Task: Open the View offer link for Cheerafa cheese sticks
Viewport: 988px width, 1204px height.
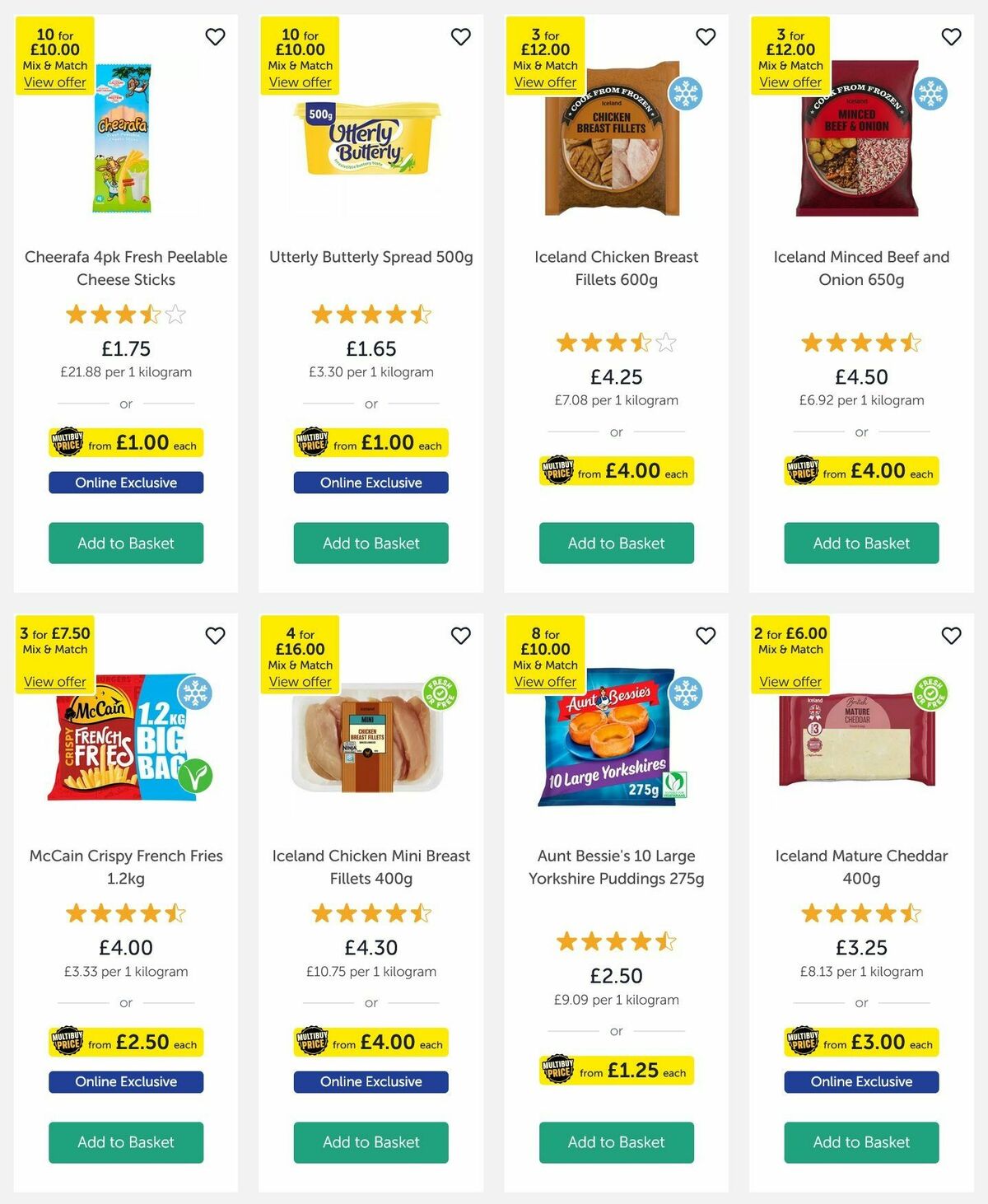Action: pos(54,82)
